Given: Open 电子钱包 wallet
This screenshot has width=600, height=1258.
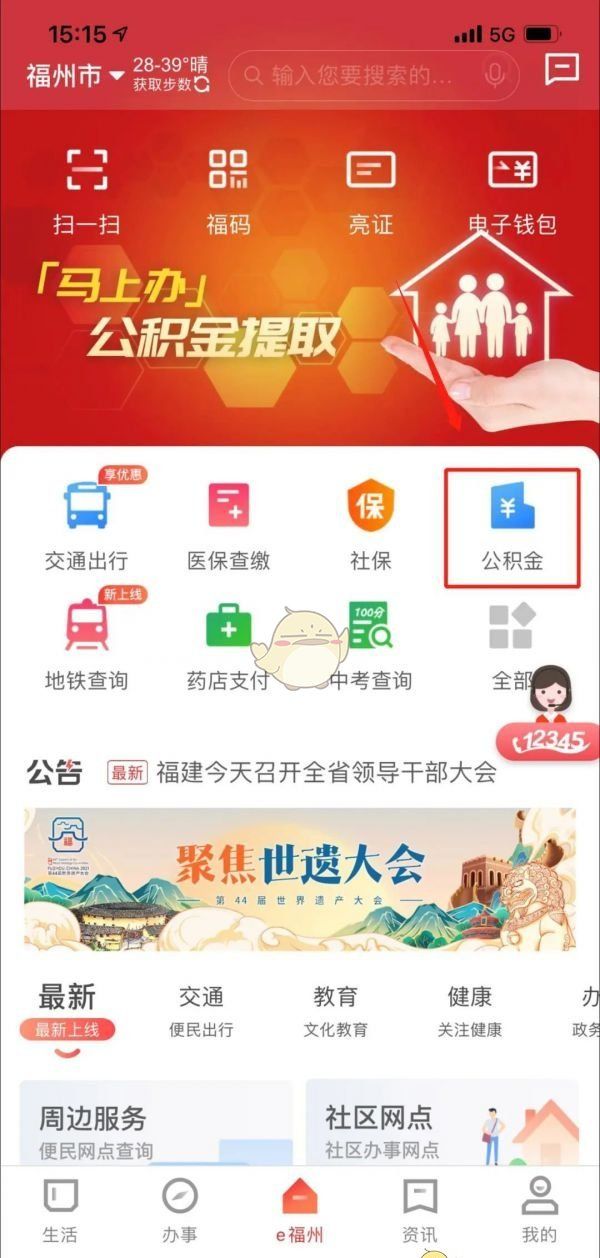Looking at the screenshot, I should tap(512, 190).
